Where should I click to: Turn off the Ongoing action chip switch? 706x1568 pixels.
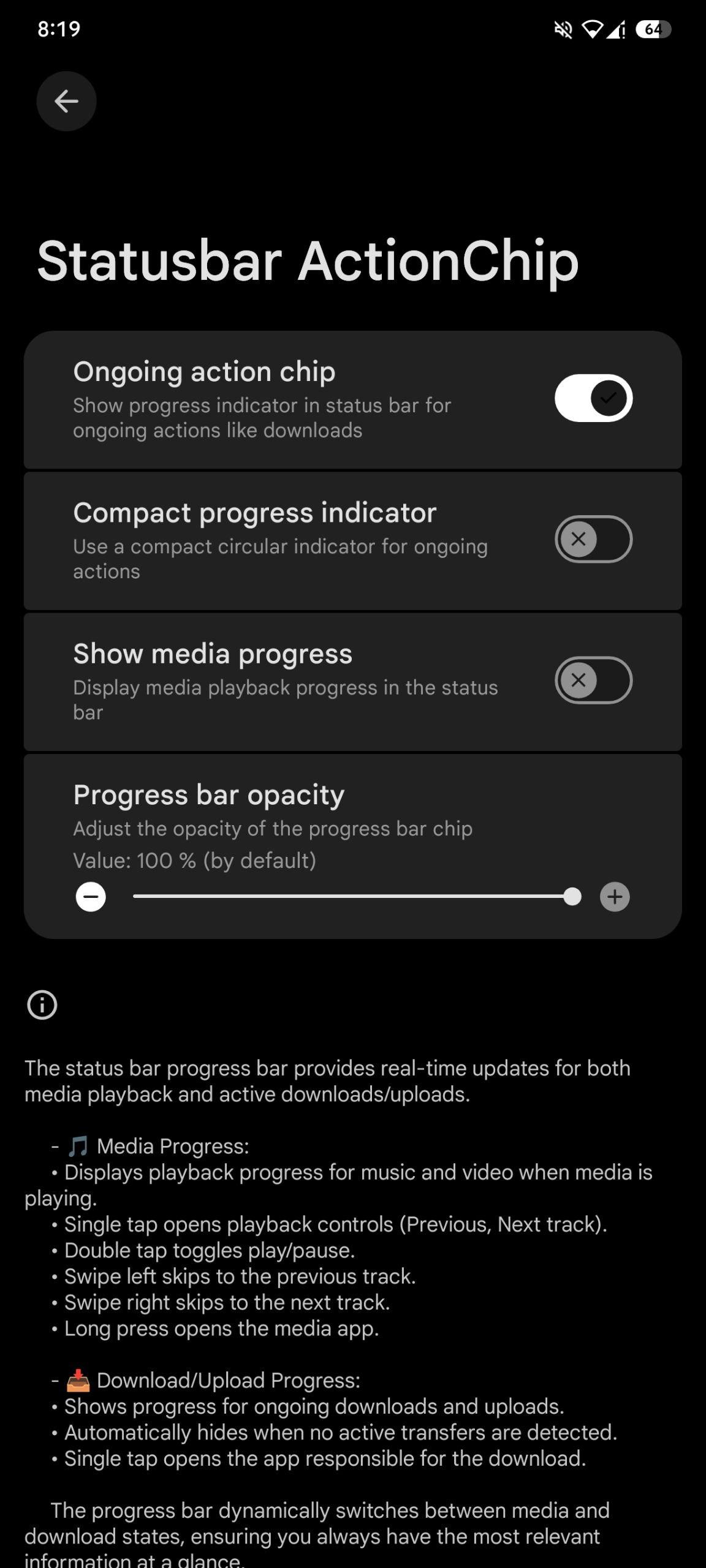click(x=593, y=398)
